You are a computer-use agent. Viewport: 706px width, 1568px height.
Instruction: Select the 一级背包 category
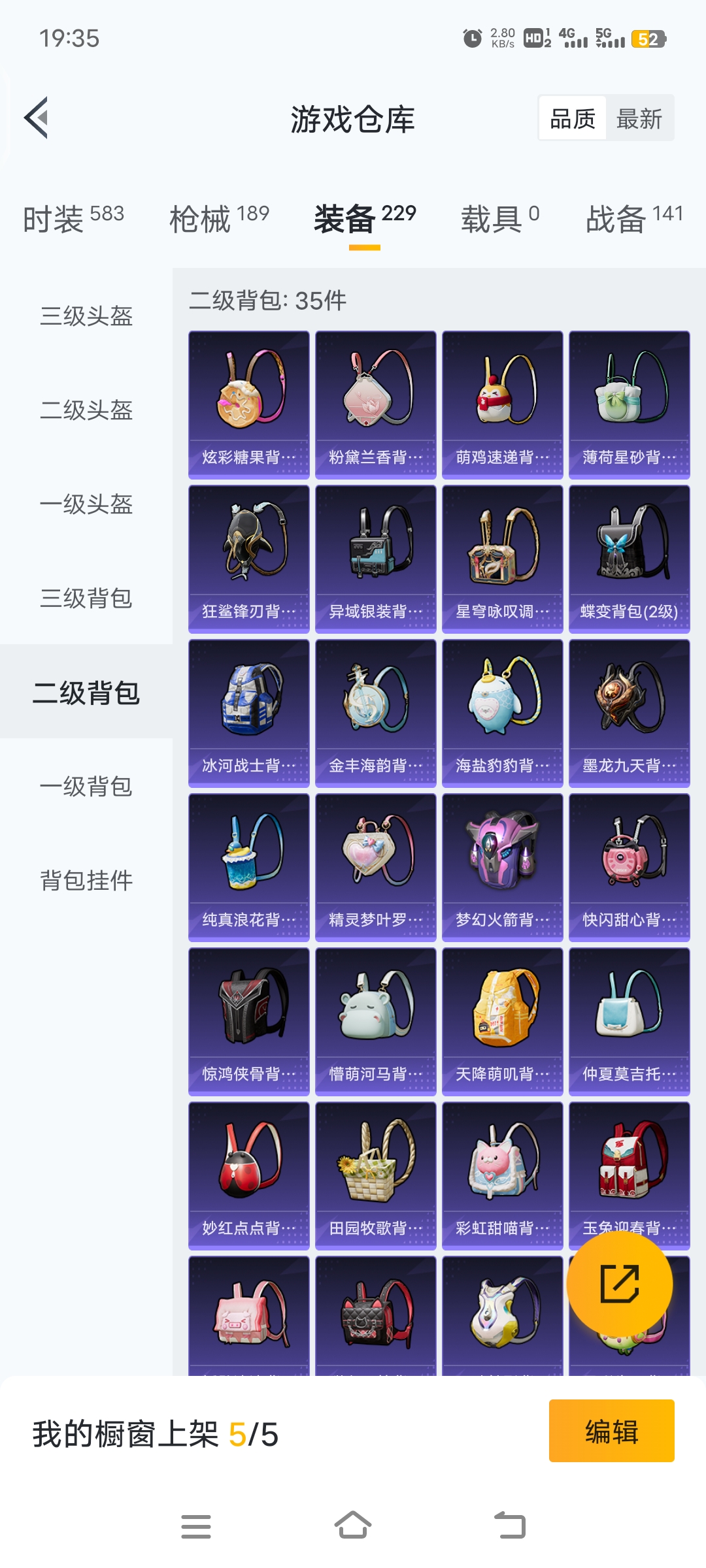pos(86,787)
